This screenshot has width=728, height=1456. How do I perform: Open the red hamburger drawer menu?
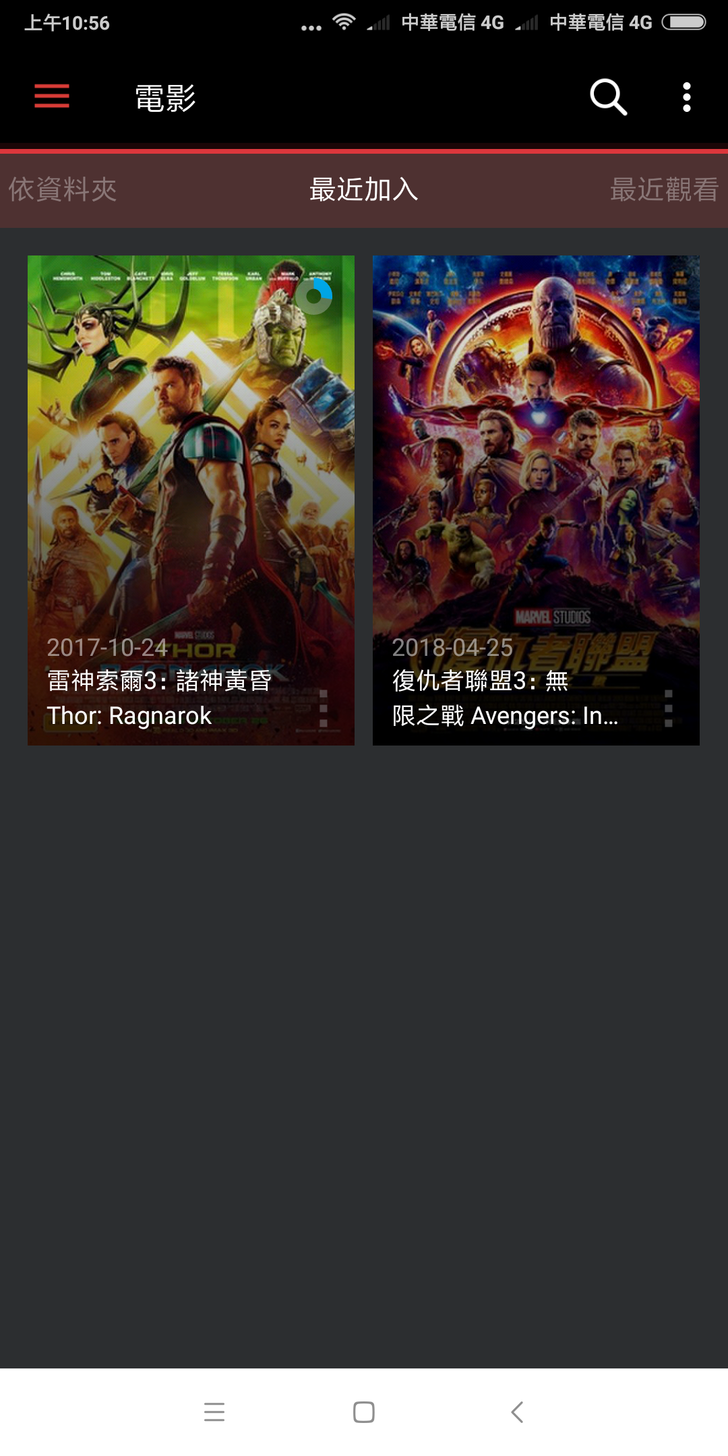click(x=52, y=96)
